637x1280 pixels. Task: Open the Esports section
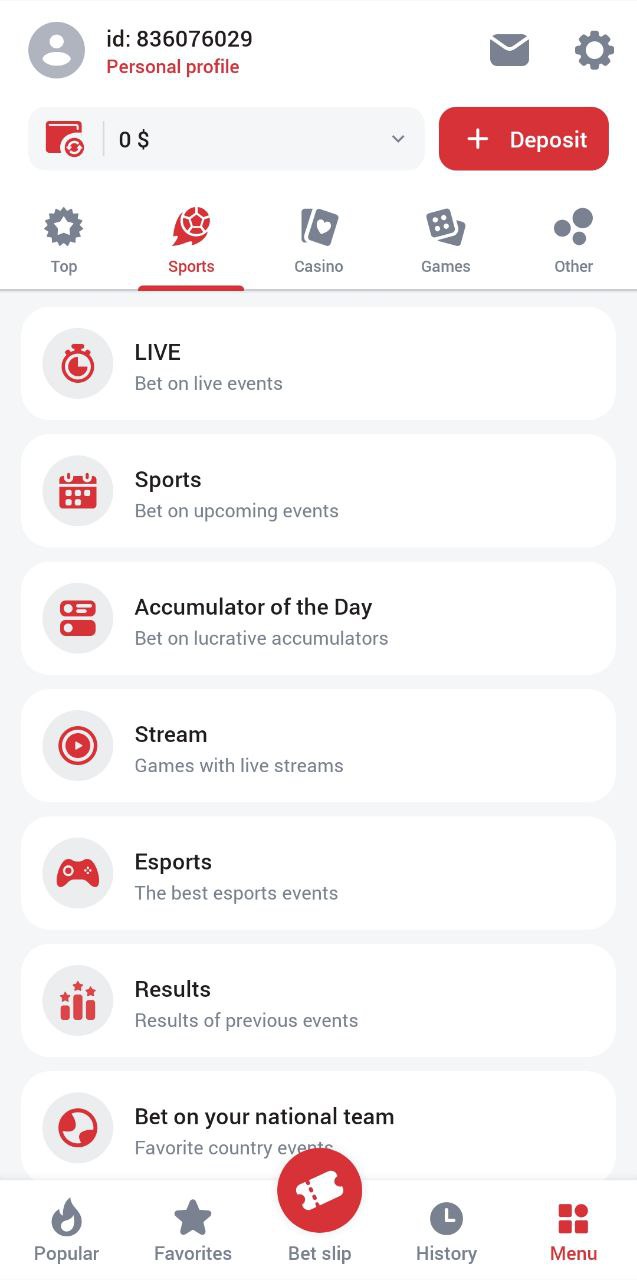click(x=318, y=873)
